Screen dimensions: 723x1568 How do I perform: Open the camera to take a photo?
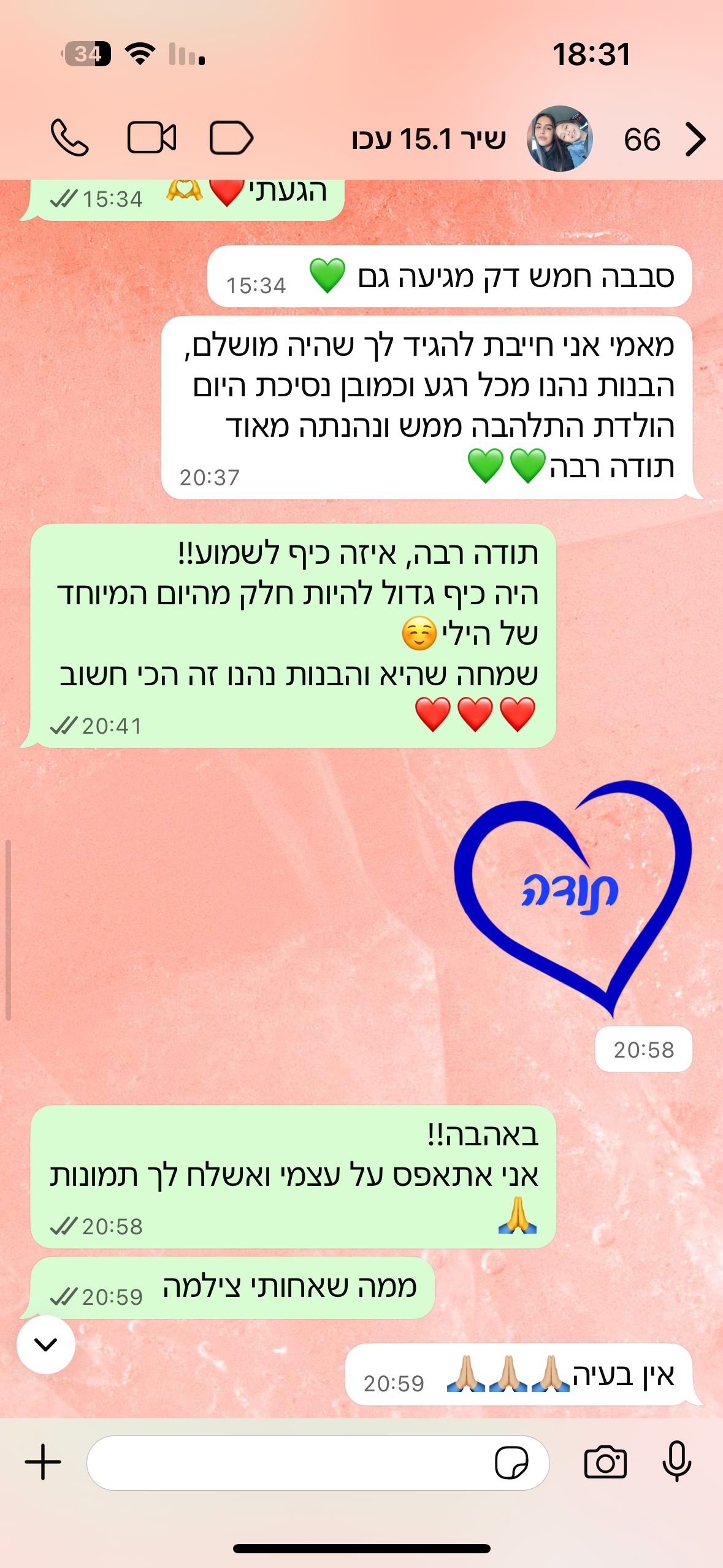pos(605,1462)
